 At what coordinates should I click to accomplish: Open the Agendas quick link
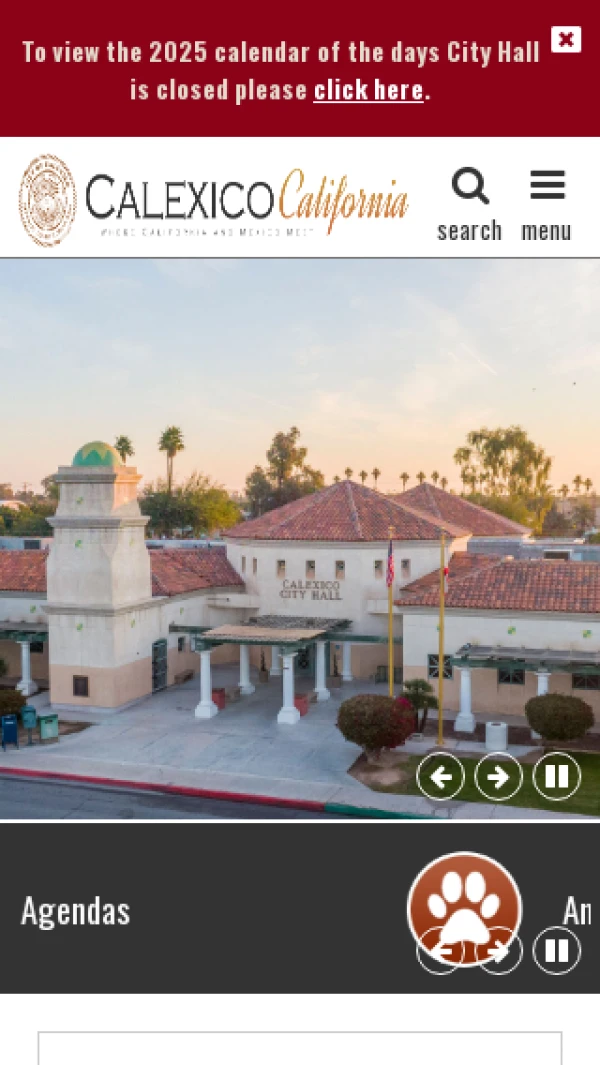pyautogui.click(x=76, y=911)
